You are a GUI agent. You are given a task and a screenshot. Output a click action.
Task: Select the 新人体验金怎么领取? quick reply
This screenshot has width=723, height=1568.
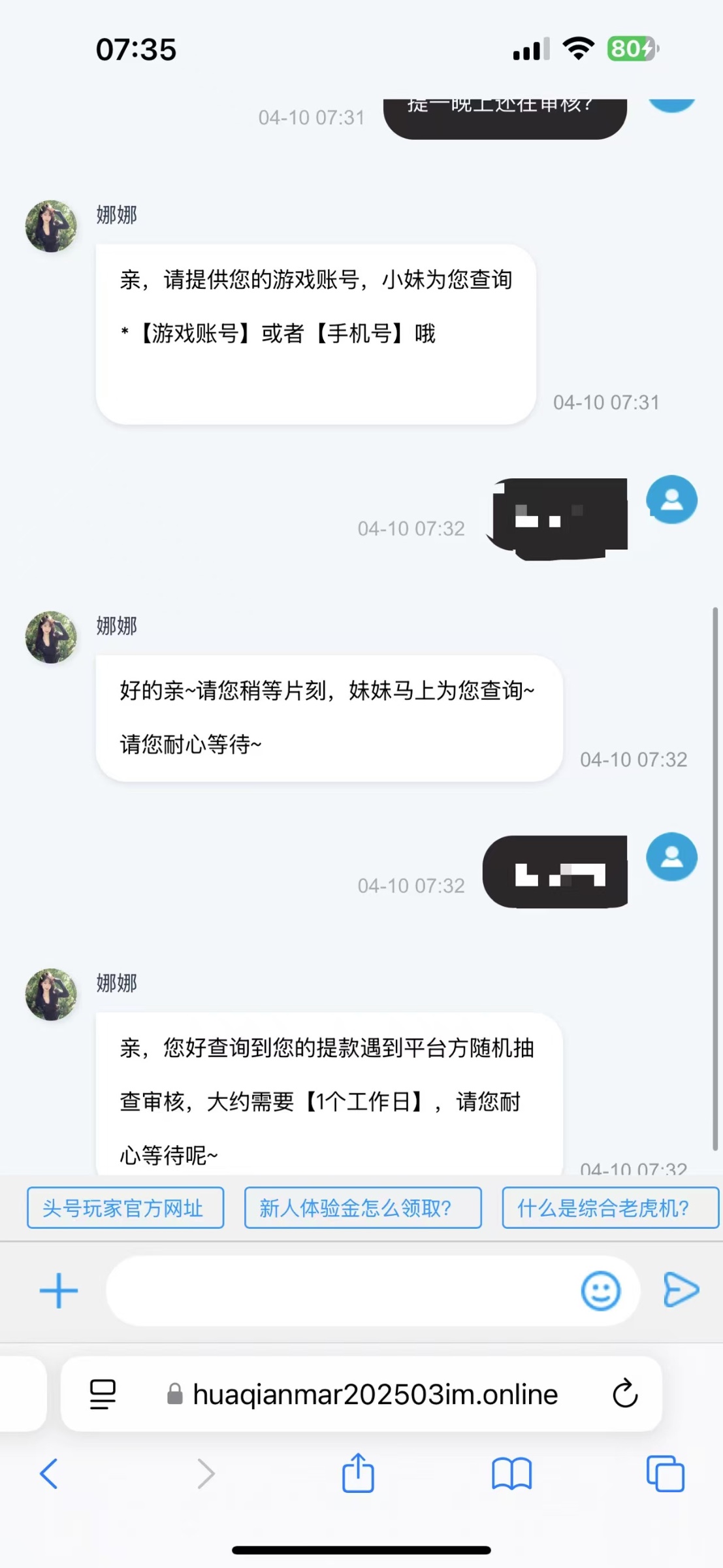coord(362,1208)
